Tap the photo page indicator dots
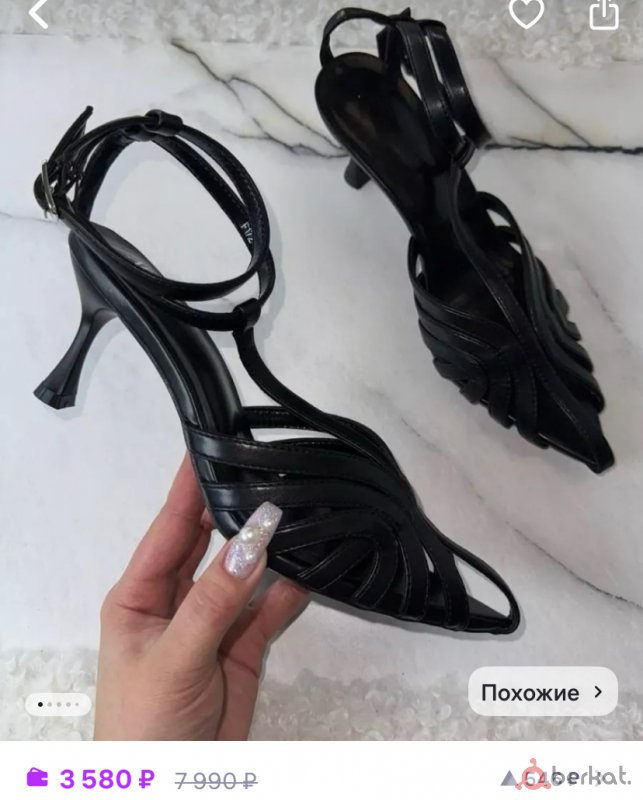This screenshot has height=800, width=643. [58, 705]
